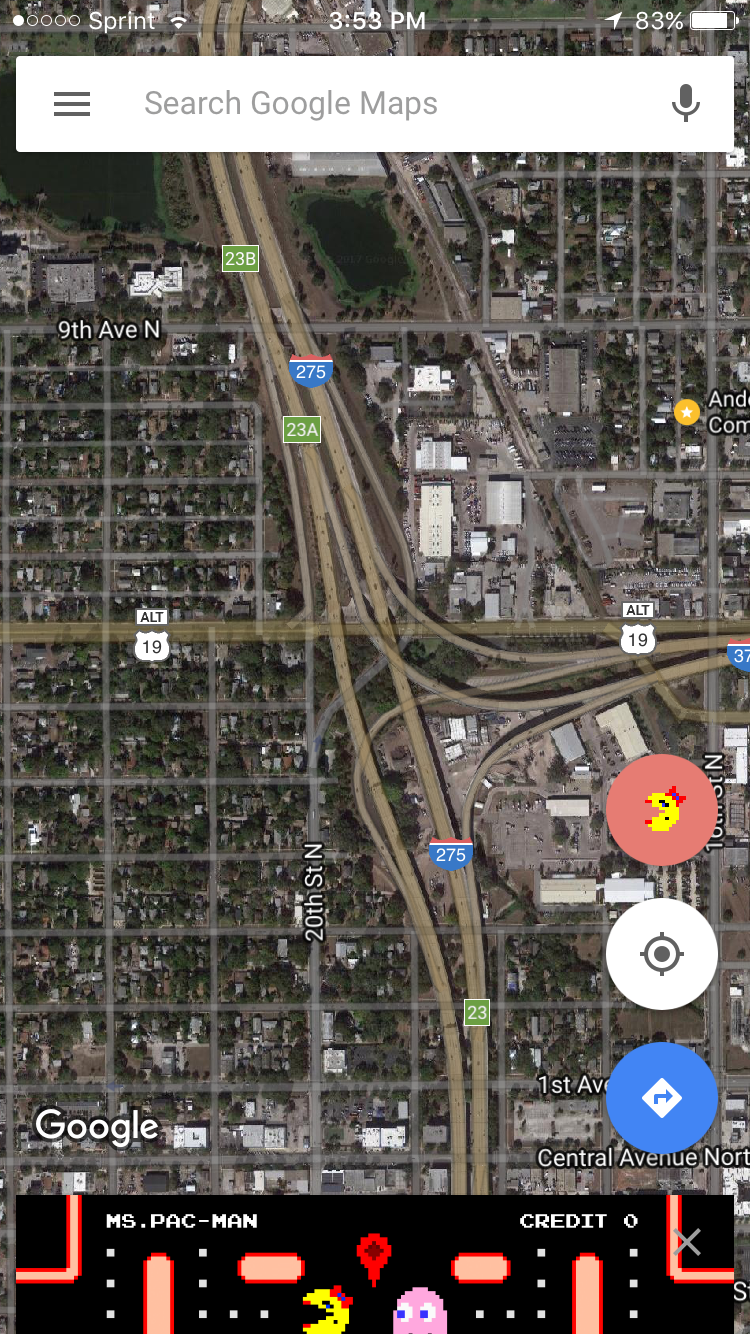Open the starred saved place marker
Screen dimensions: 750x1334
pyautogui.click(x=686, y=411)
